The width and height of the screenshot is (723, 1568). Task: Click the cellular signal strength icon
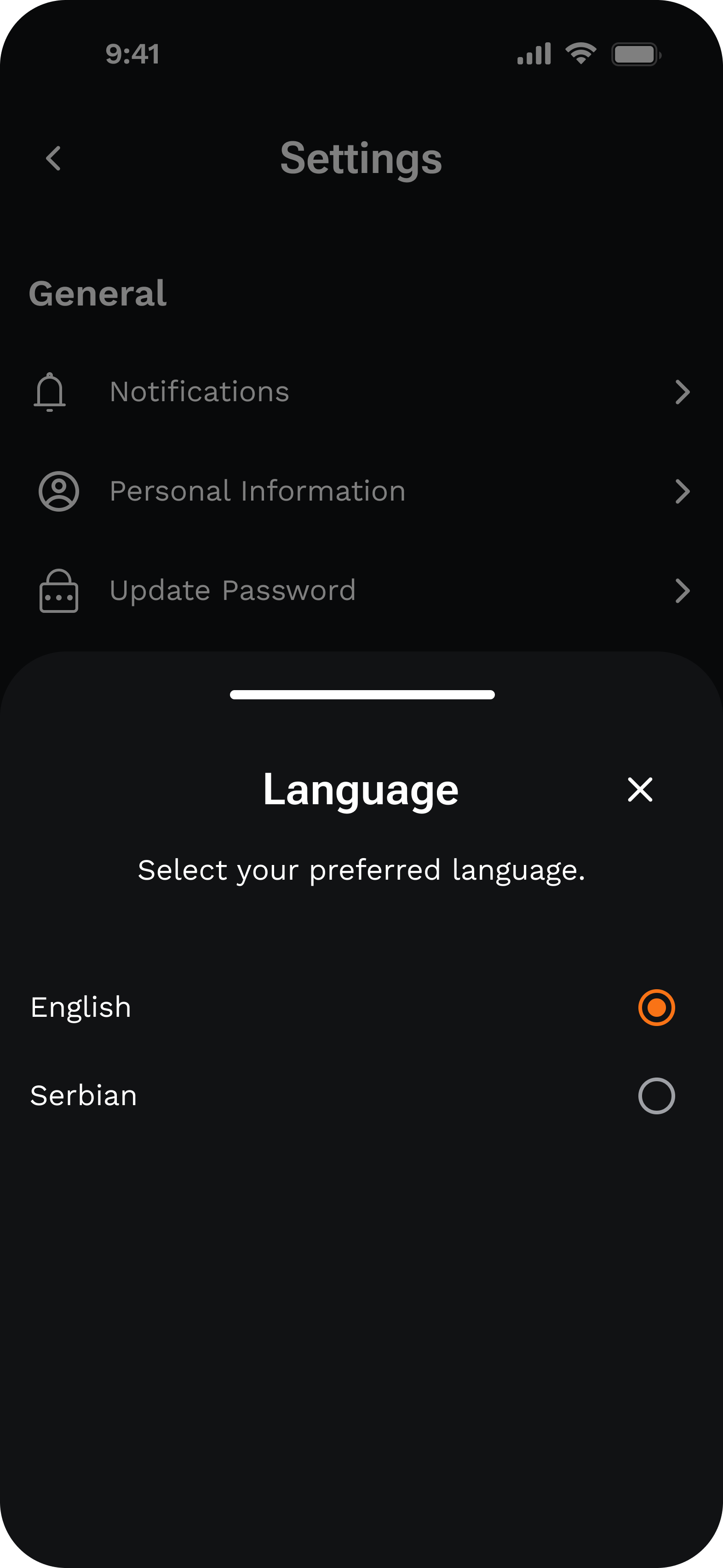click(x=534, y=53)
